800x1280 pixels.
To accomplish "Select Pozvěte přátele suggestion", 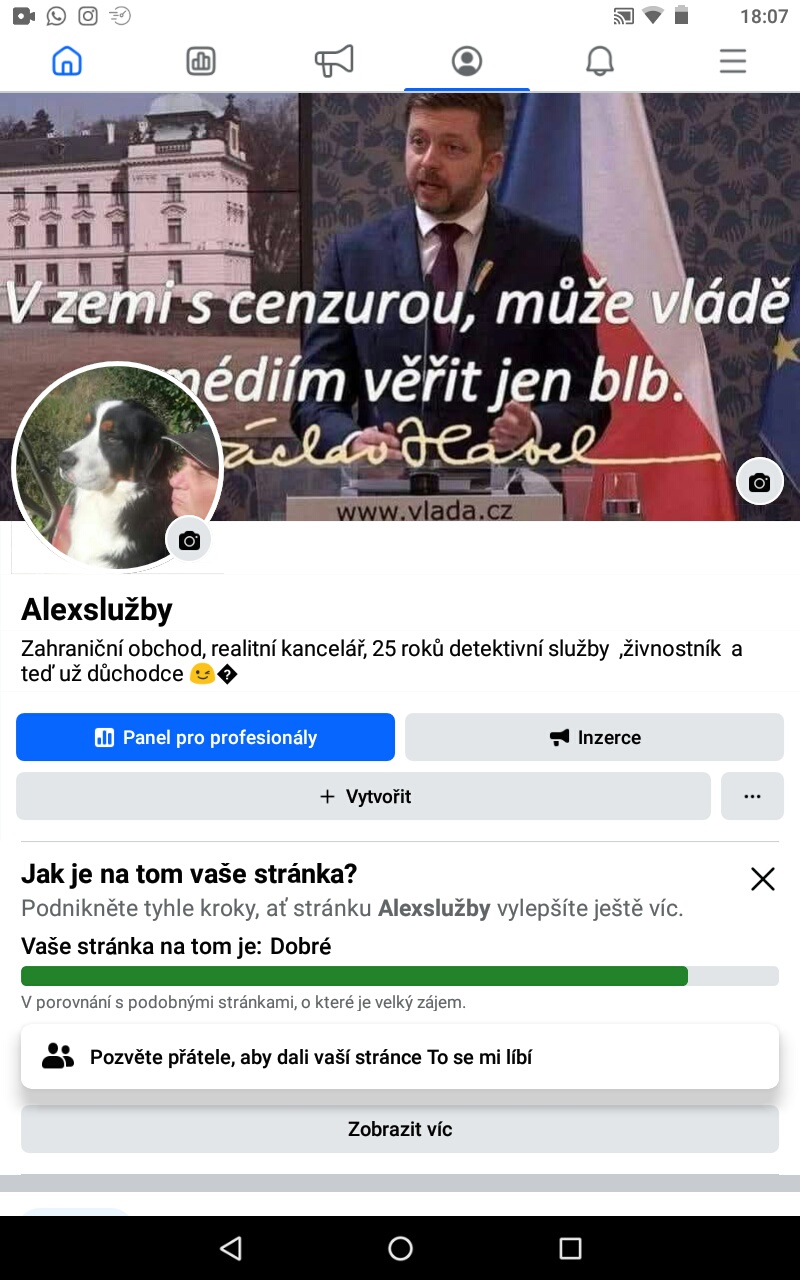I will click(x=400, y=1056).
